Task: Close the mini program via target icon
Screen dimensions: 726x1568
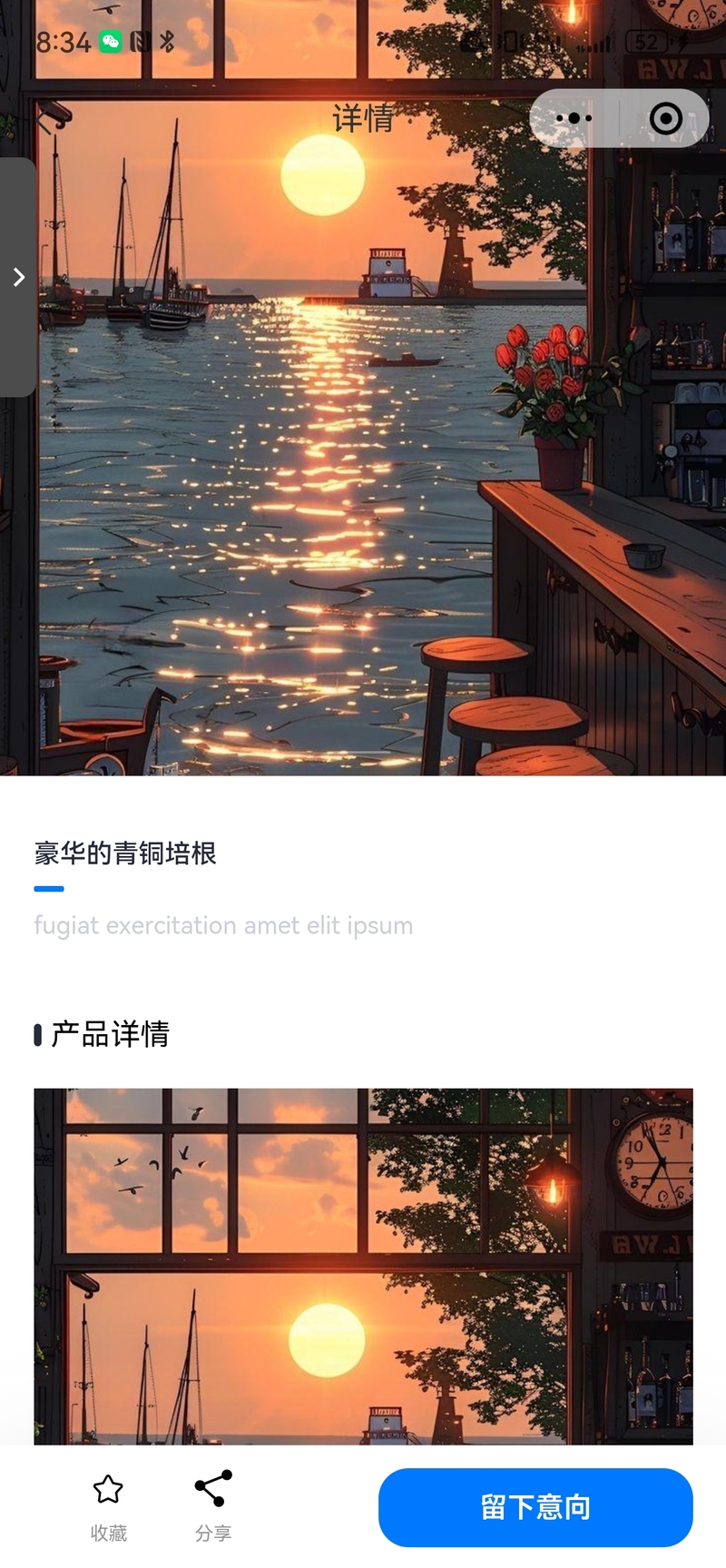Action: click(666, 118)
